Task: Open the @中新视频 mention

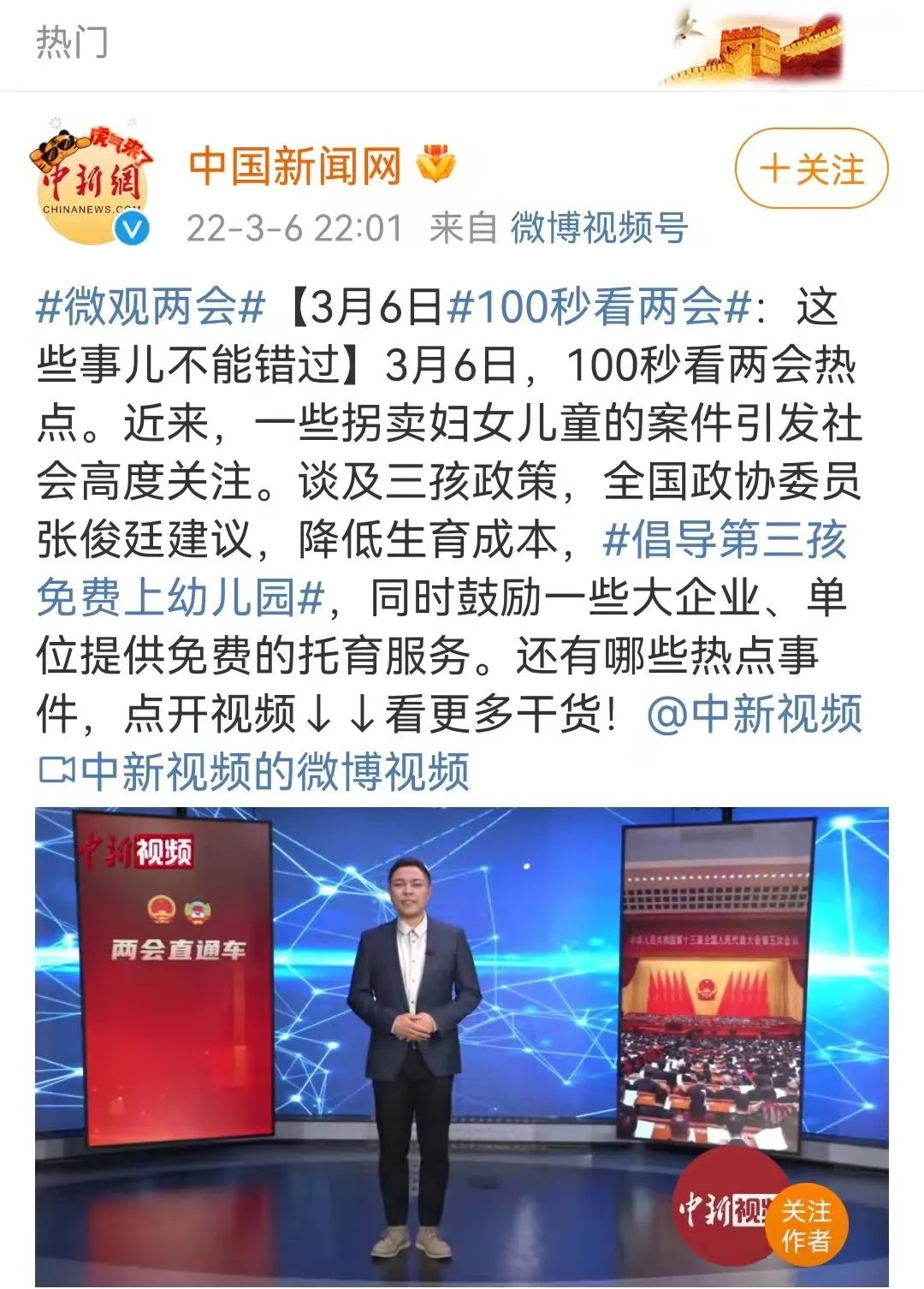Action: pos(754,714)
